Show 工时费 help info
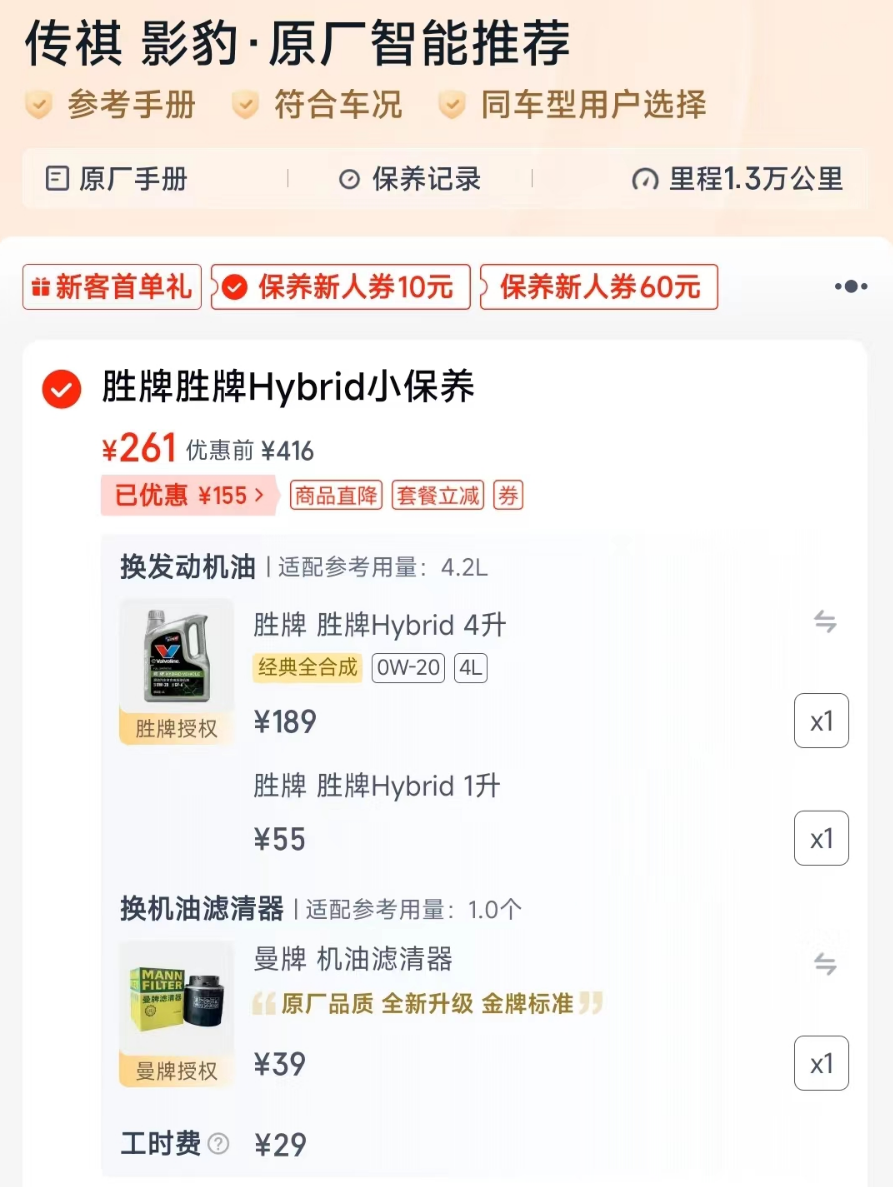Viewport: 893px width, 1187px height. click(218, 1144)
